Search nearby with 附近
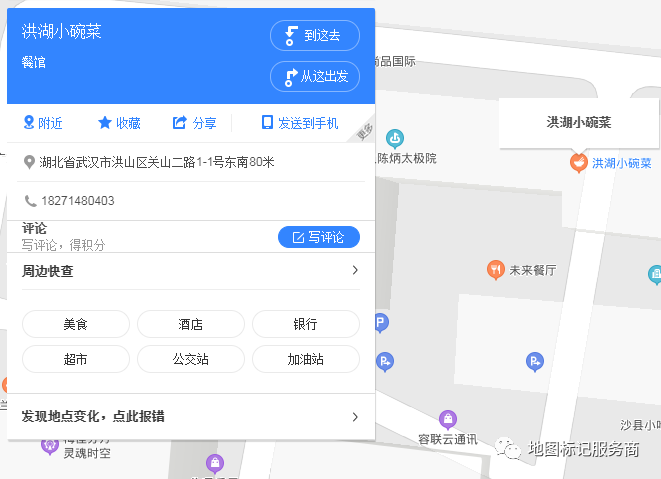 click(x=42, y=123)
